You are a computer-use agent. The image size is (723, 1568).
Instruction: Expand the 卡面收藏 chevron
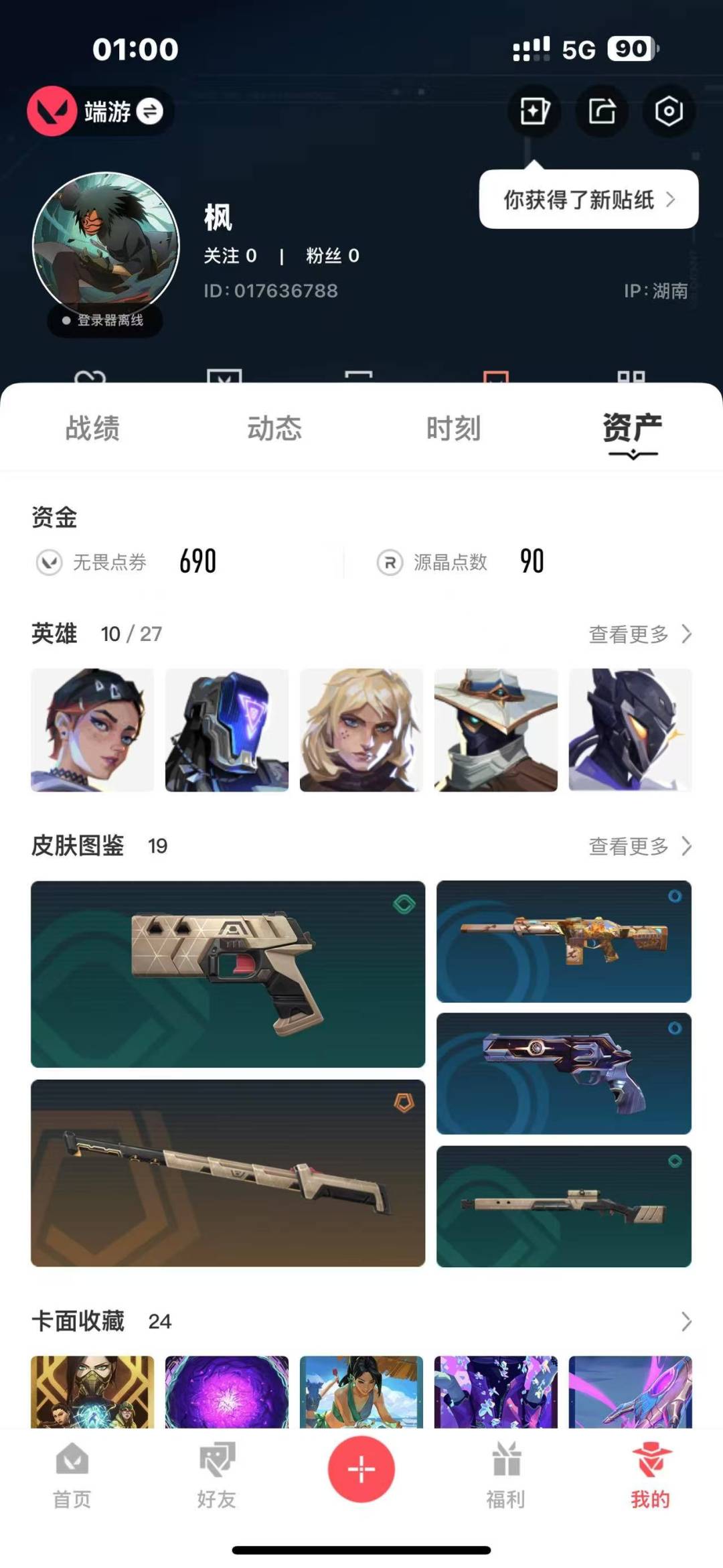click(686, 1322)
